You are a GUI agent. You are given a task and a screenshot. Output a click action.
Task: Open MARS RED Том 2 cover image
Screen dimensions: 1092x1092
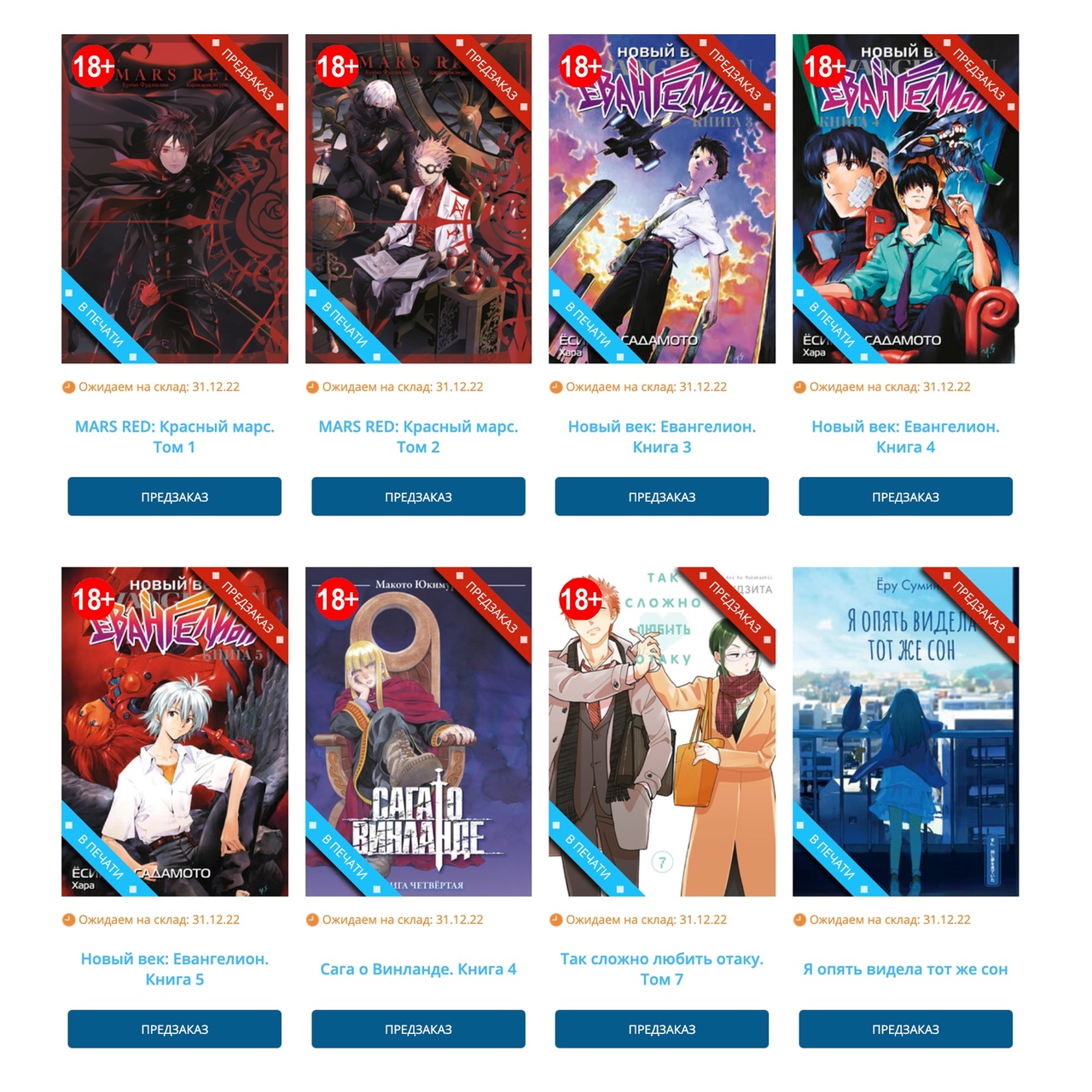418,199
